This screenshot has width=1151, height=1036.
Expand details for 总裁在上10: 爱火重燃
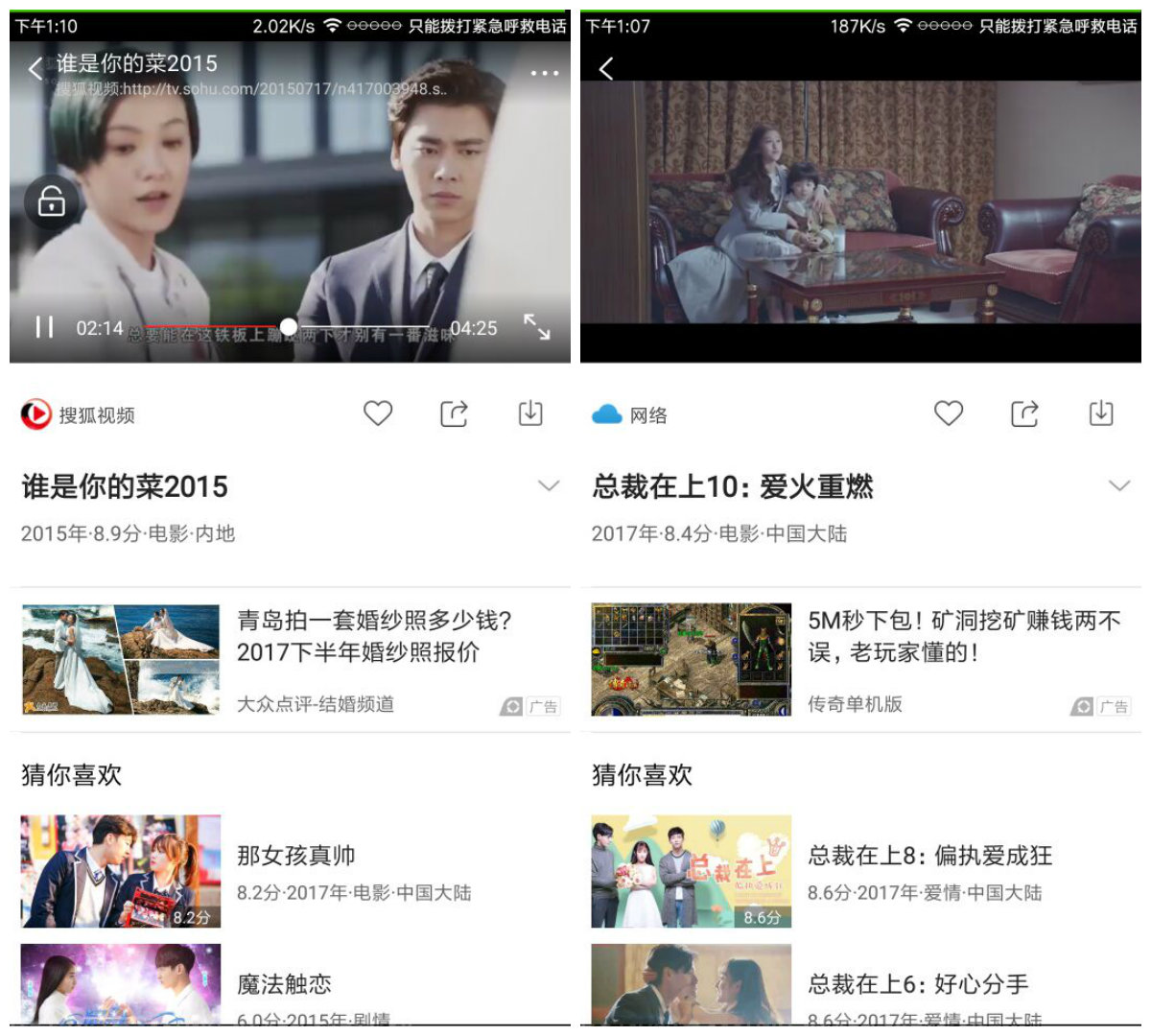click(x=1118, y=486)
